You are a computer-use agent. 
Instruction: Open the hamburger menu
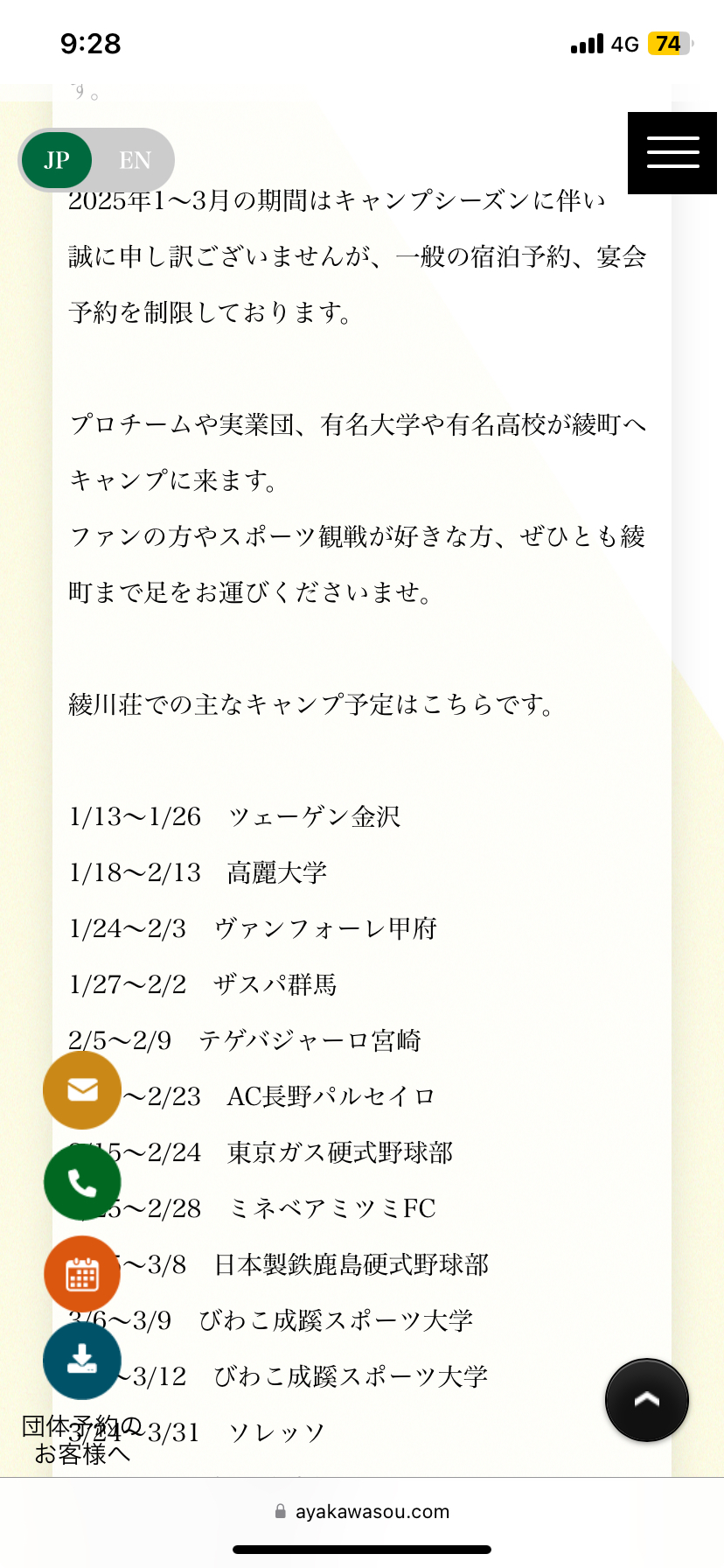(x=672, y=153)
